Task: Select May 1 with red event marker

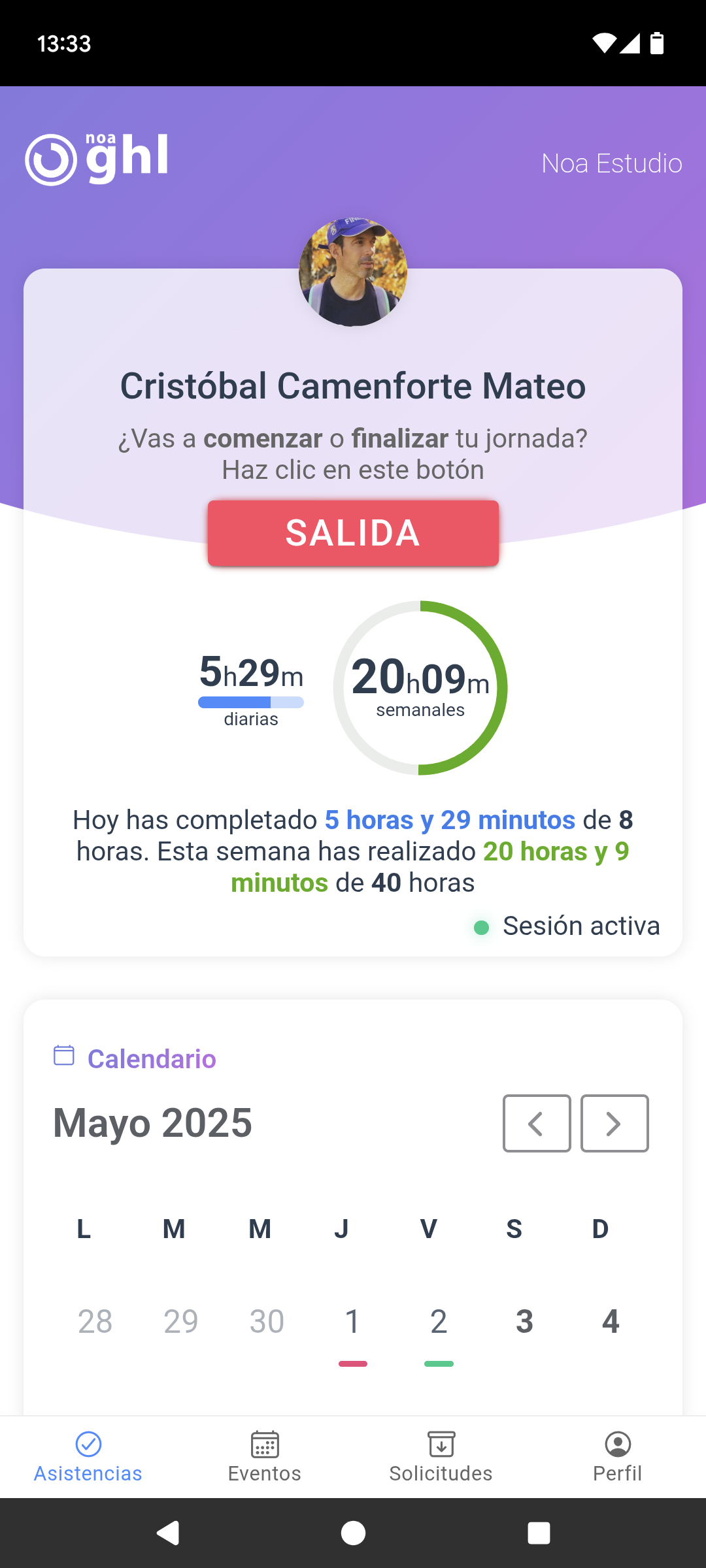Action: (x=352, y=1321)
